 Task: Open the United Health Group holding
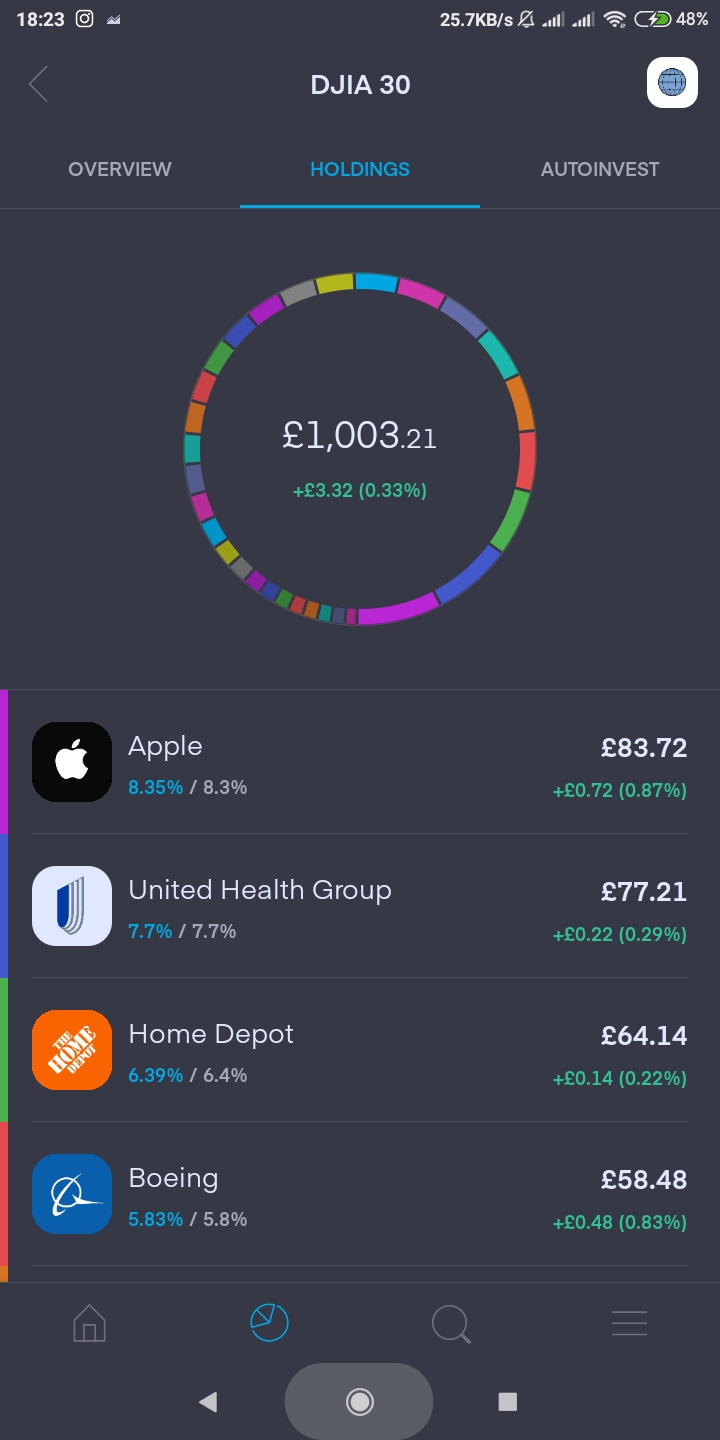pos(360,906)
